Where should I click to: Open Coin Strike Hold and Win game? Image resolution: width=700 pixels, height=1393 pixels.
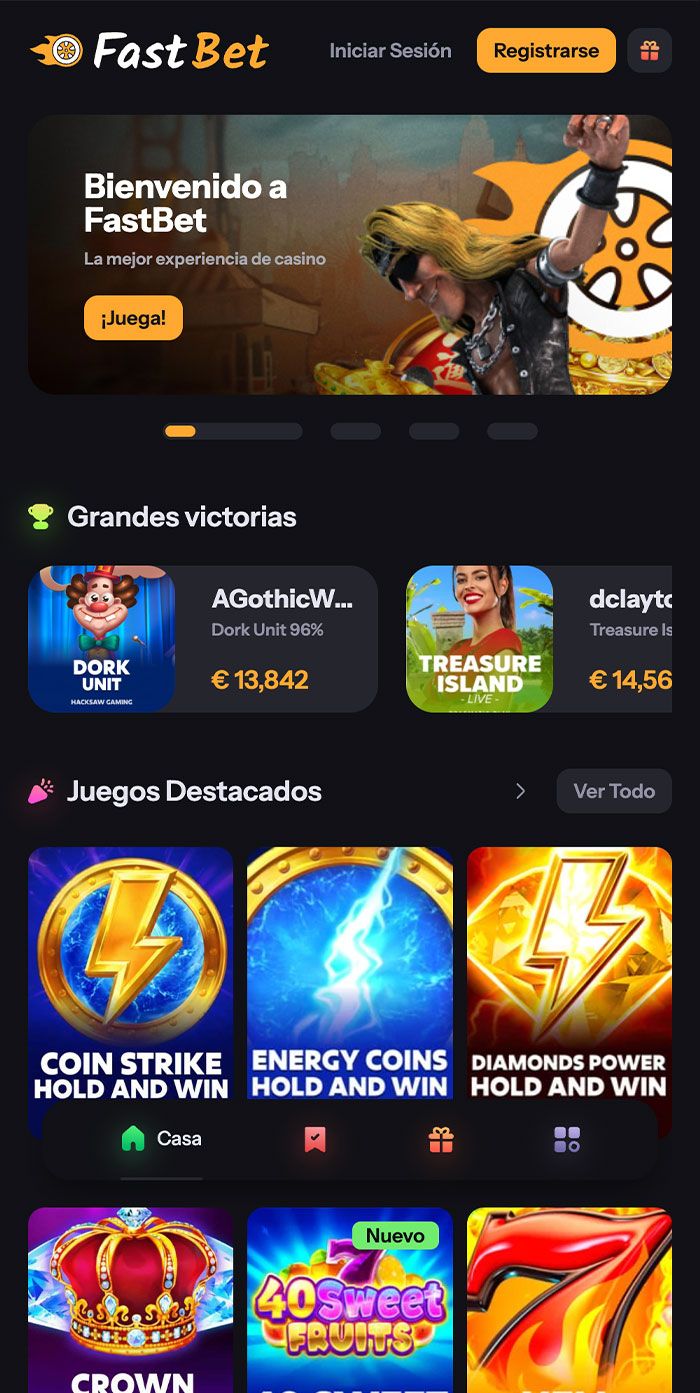(x=131, y=970)
